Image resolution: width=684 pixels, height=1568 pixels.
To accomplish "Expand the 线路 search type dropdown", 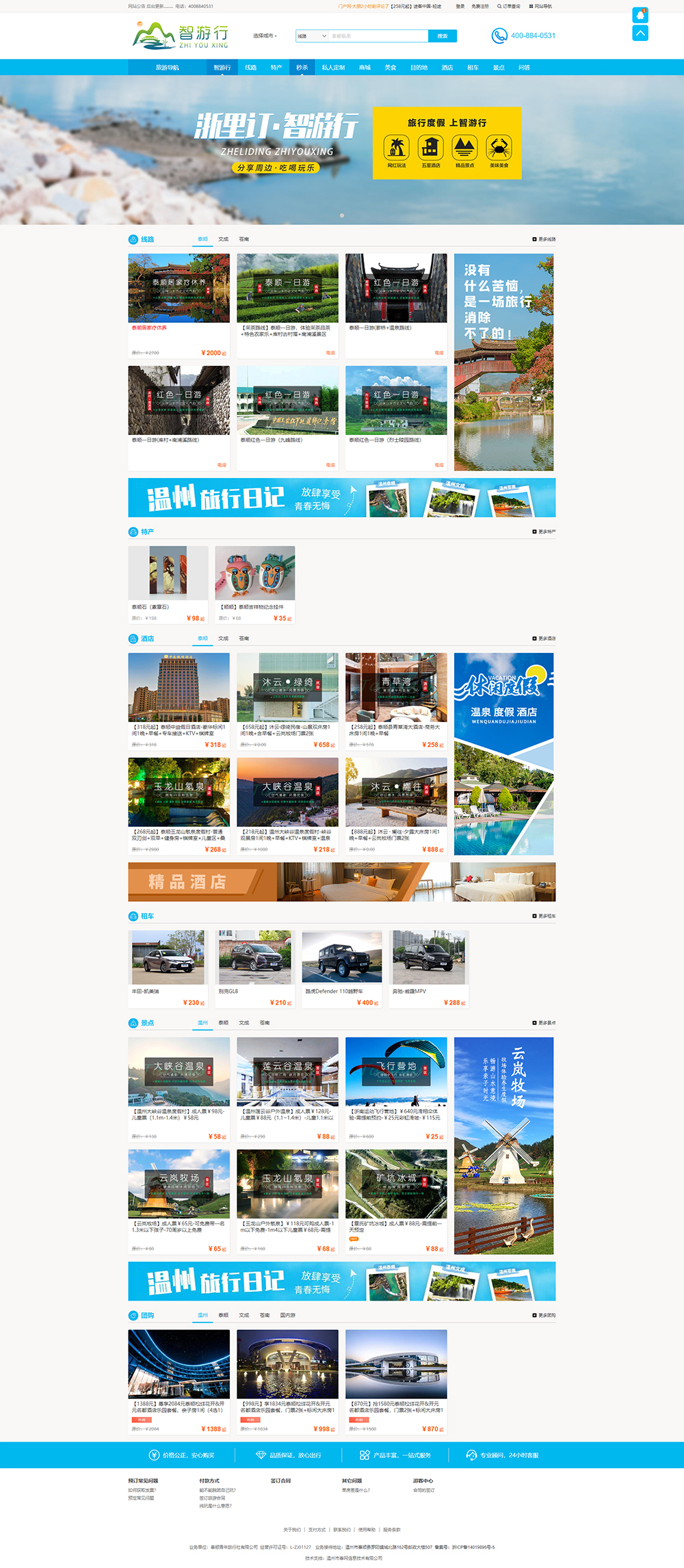I will pyautogui.click(x=312, y=36).
